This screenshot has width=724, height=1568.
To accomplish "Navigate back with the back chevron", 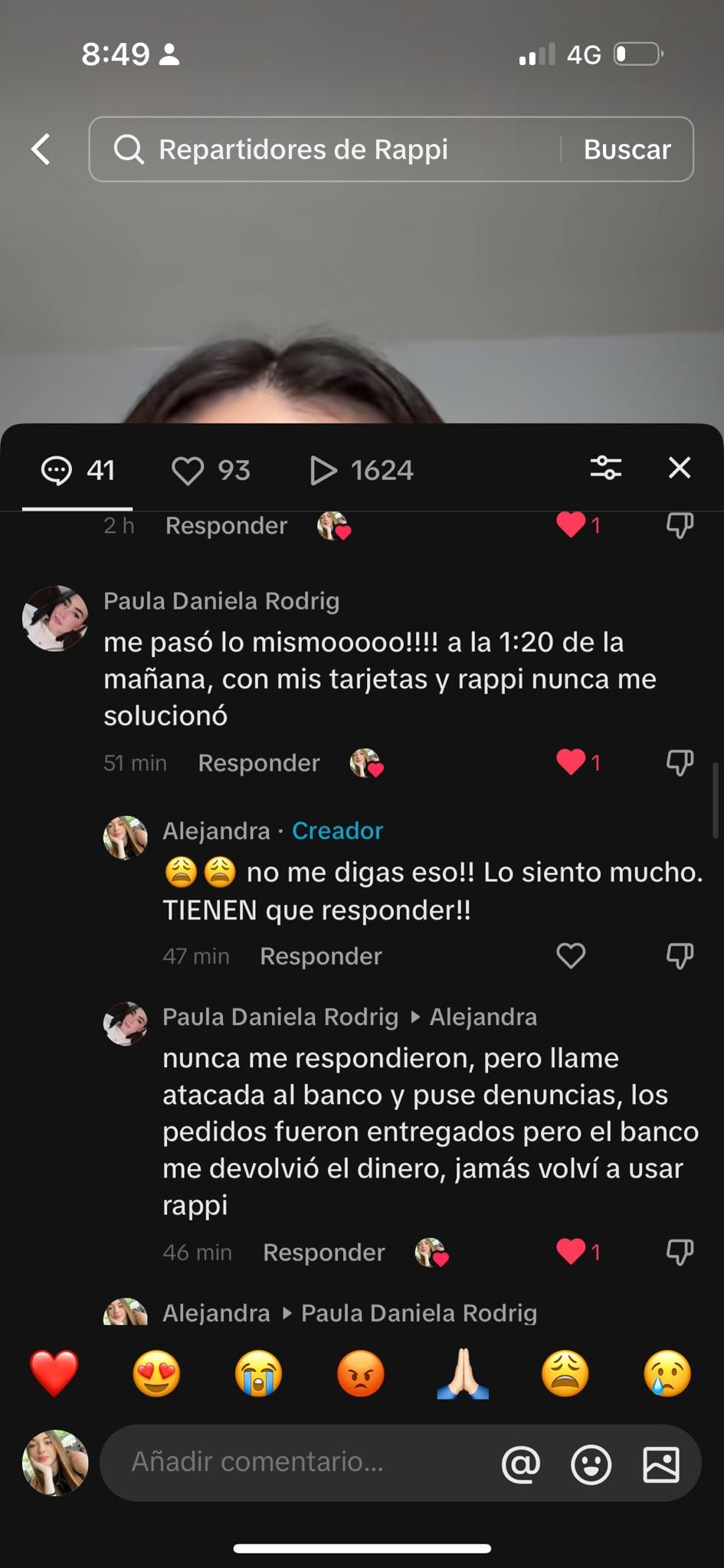I will coord(40,149).
